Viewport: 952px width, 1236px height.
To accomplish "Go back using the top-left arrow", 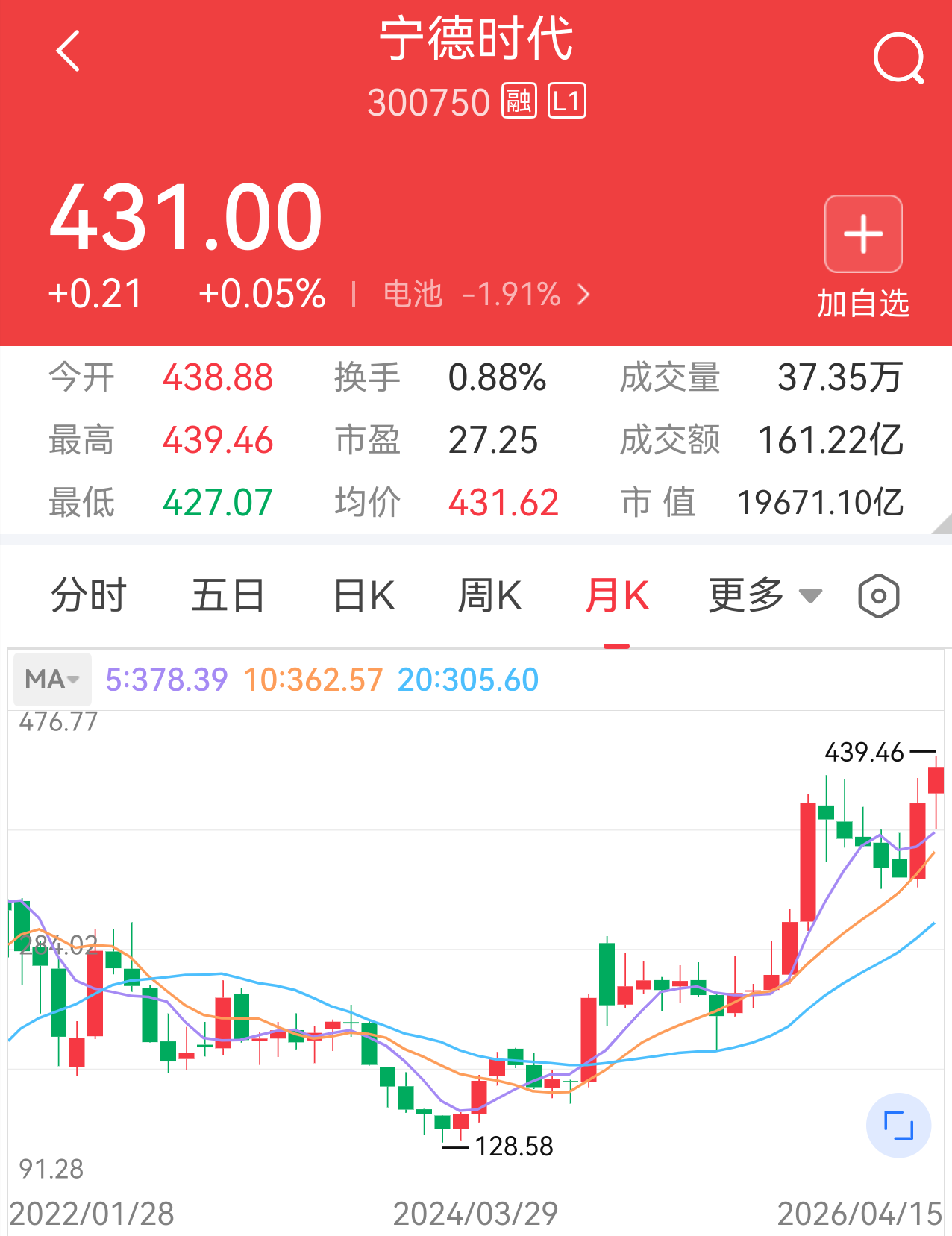I will tap(68, 51).
